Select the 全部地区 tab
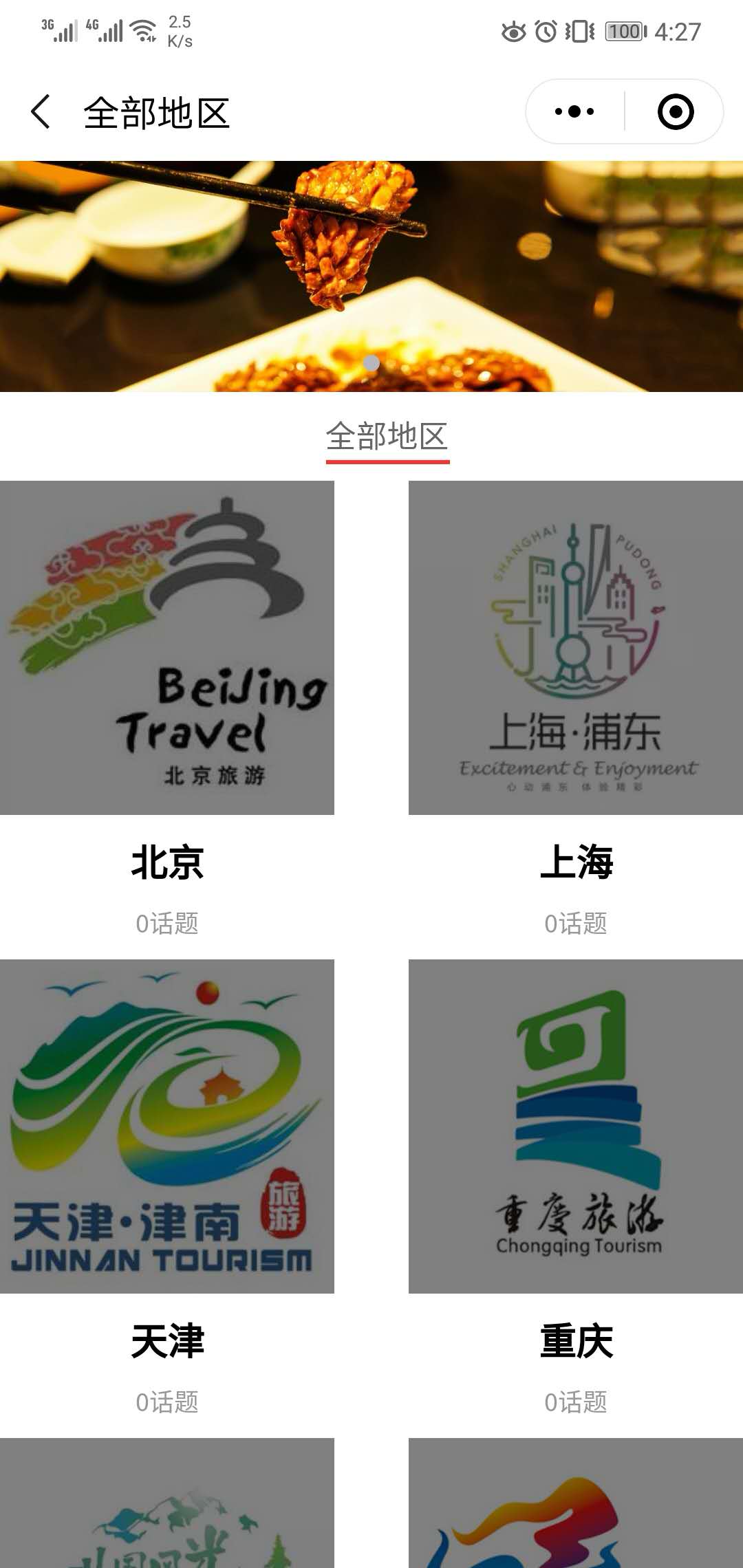The height and width of the screenshot is (1568, 743). point(387,437)
